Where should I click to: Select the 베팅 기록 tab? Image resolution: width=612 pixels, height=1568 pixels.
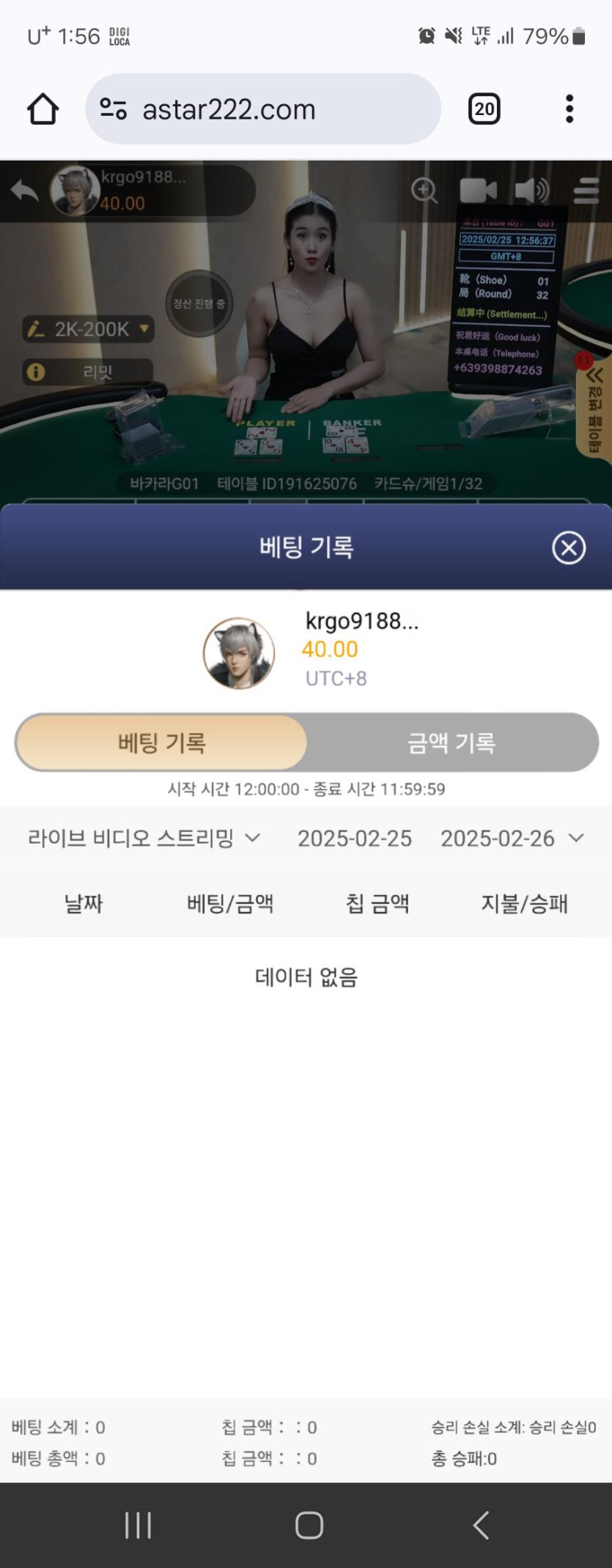162,743
